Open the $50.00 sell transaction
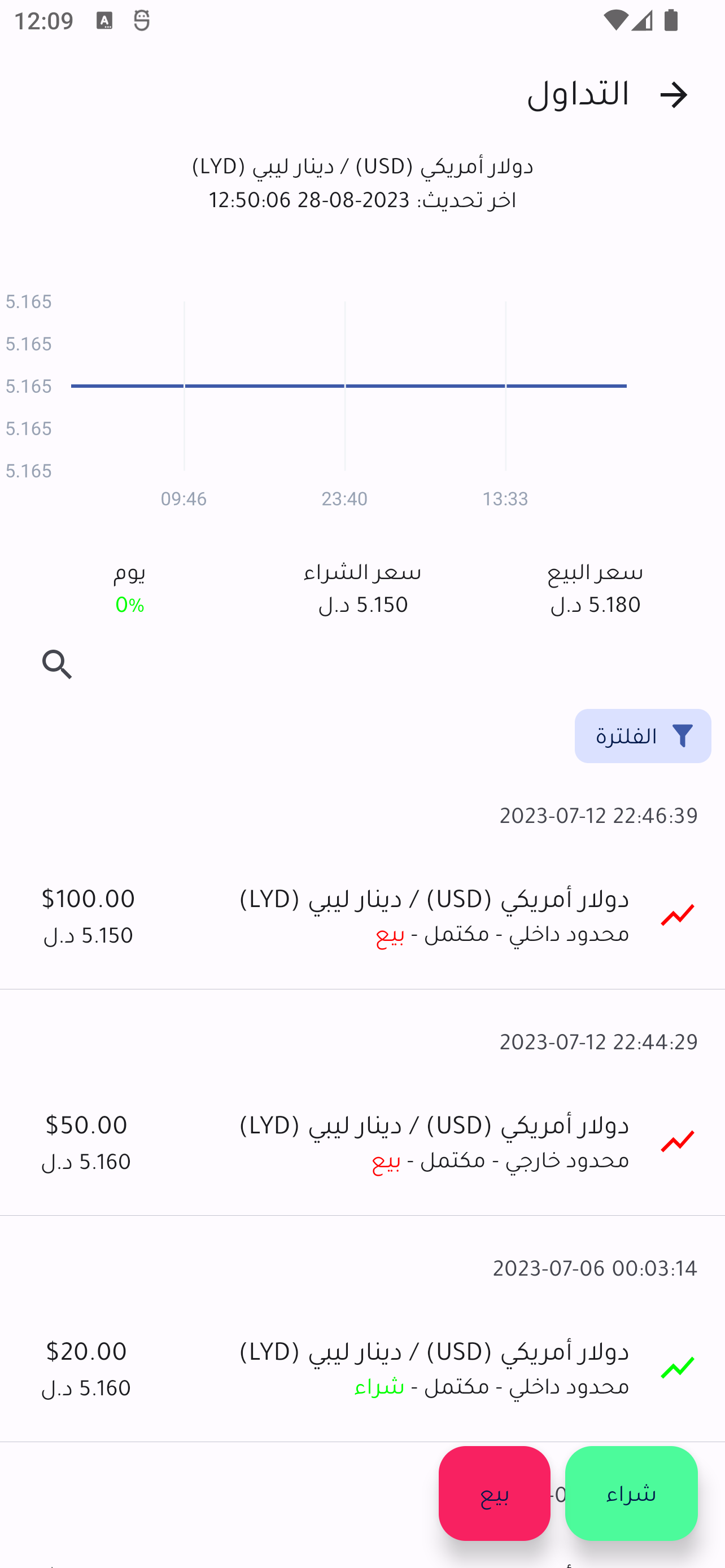Screen dimensions: 725x1568 click(x=362, y=1142)
